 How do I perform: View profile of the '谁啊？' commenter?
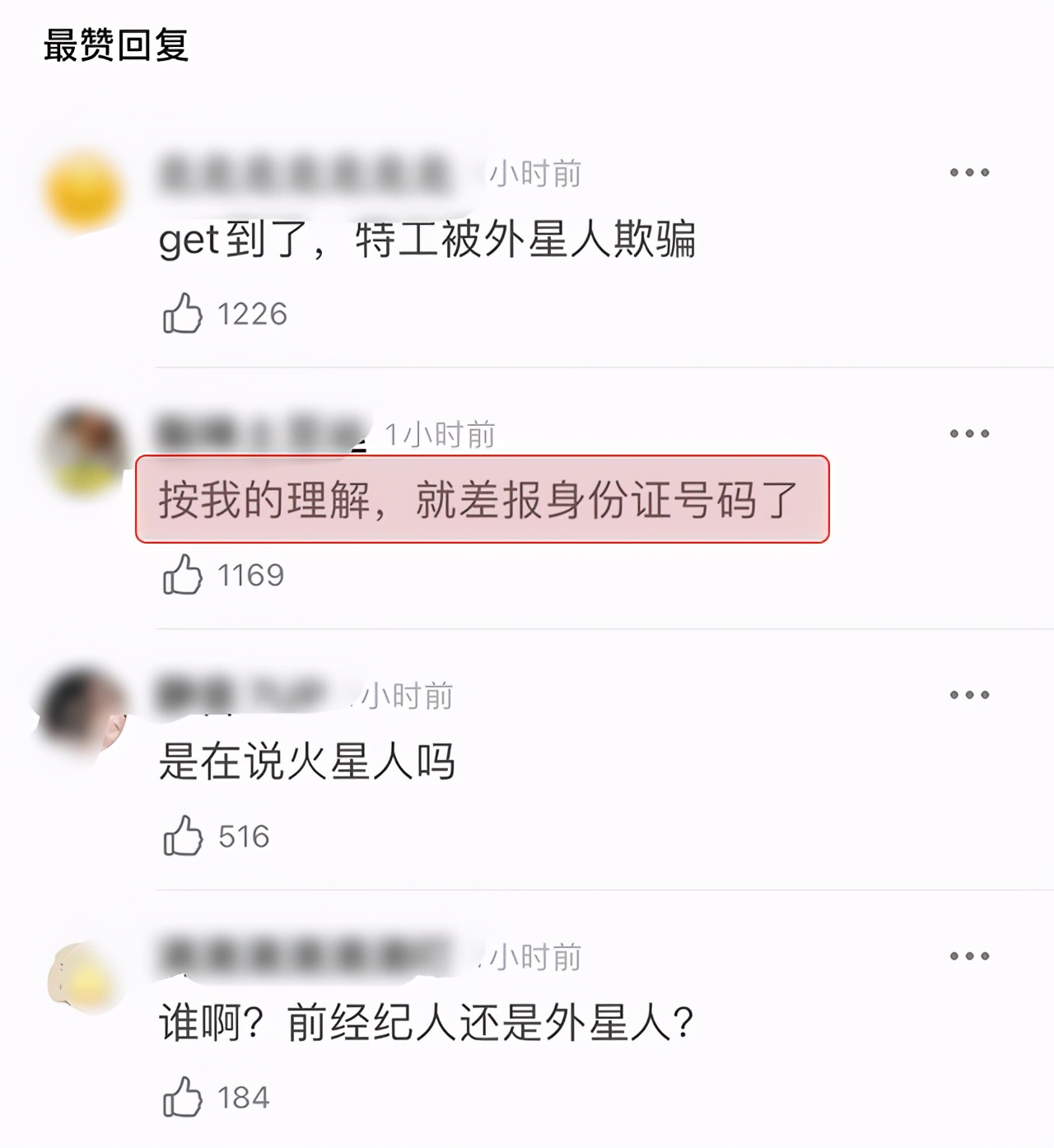coord(83,976)
